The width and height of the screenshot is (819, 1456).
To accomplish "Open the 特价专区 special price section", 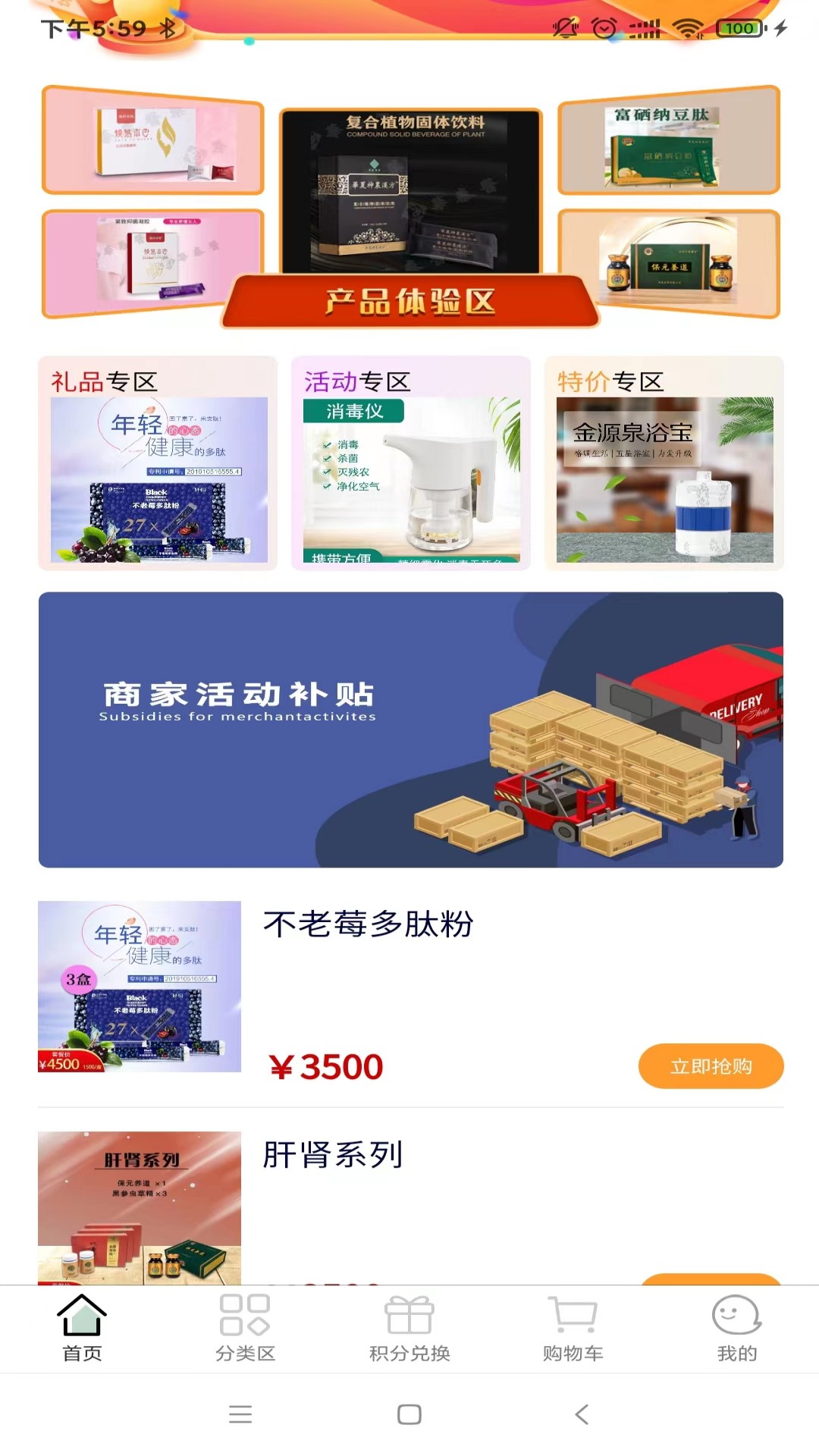I will click(664, 463).
